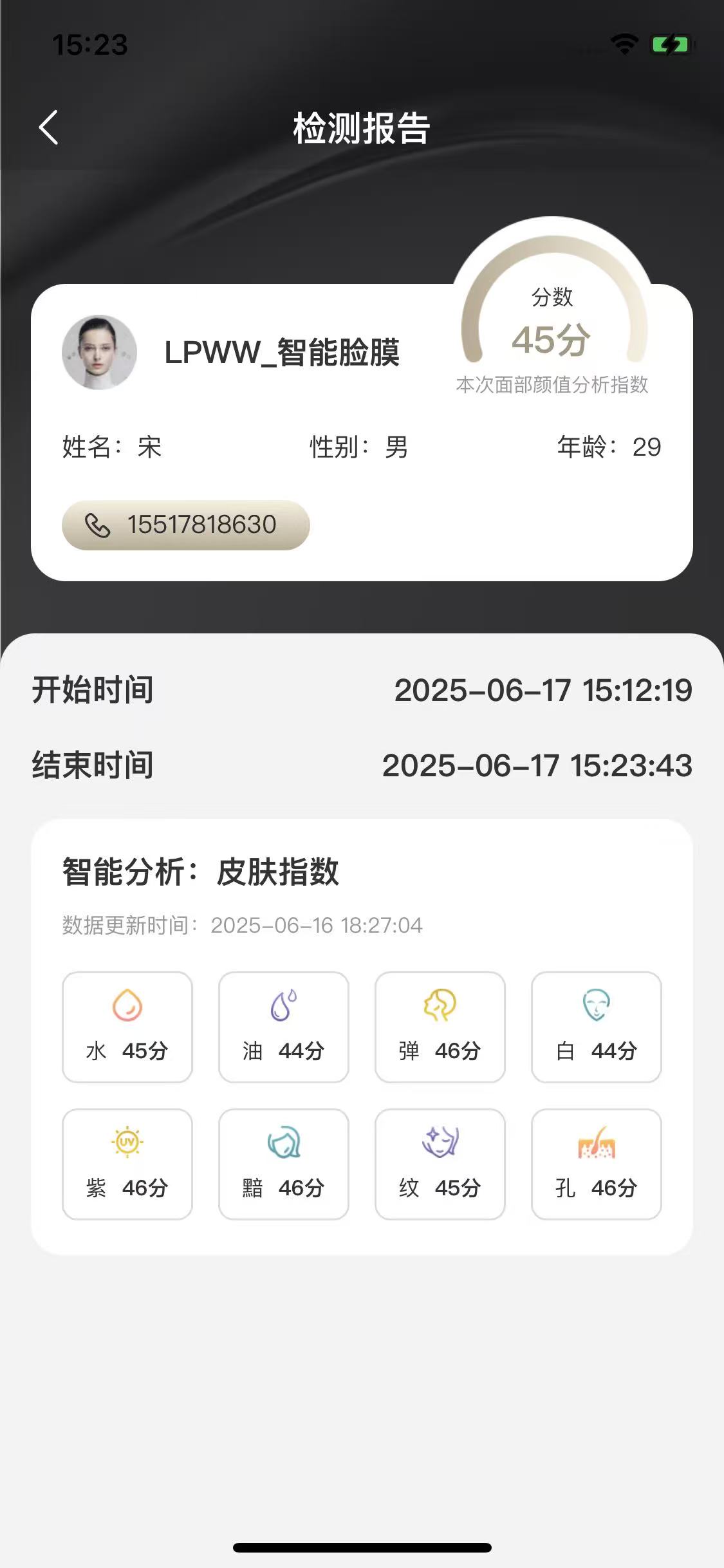The image size is (724, 1568).
Task: Select the 油 44分 skin index card
Action: coord(284,1027)
